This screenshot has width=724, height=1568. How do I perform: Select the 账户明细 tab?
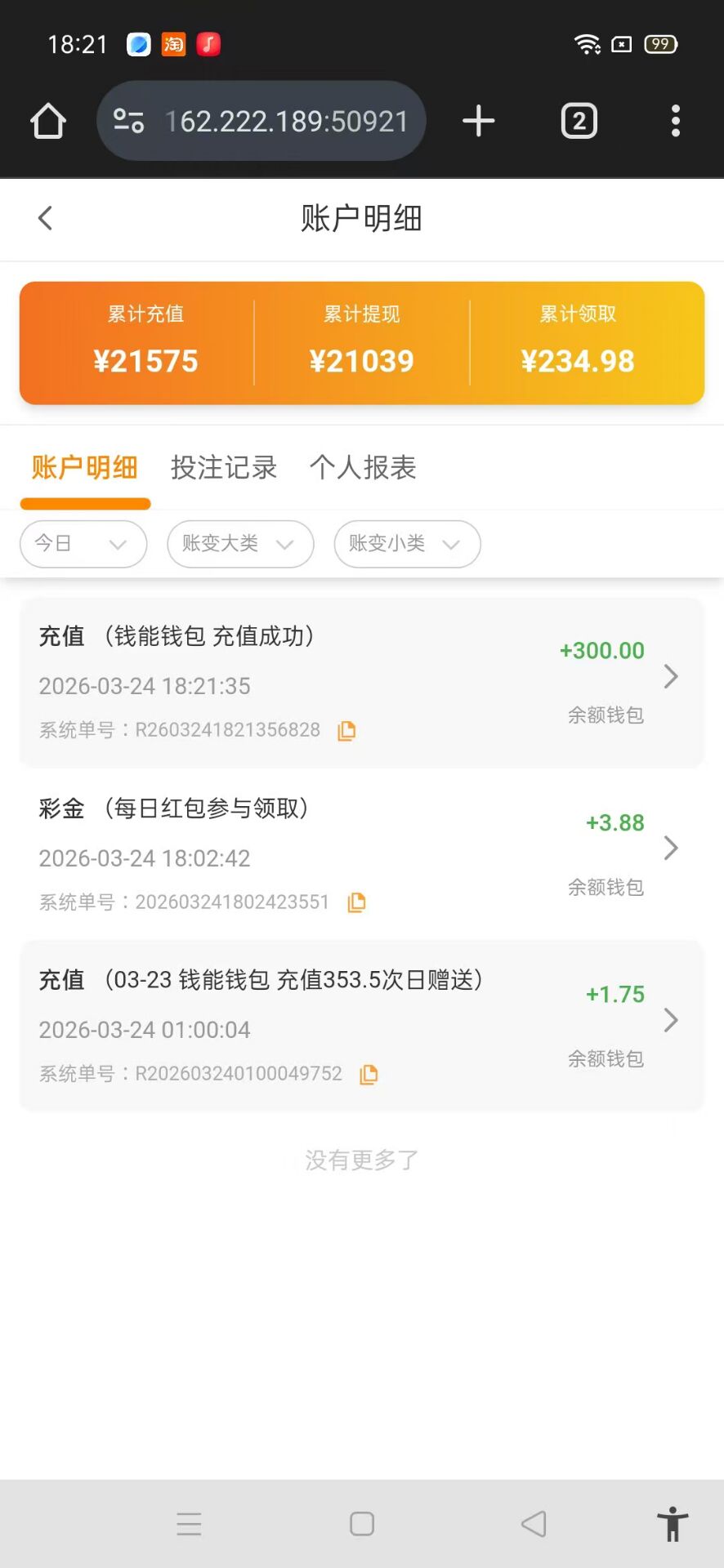84,467
